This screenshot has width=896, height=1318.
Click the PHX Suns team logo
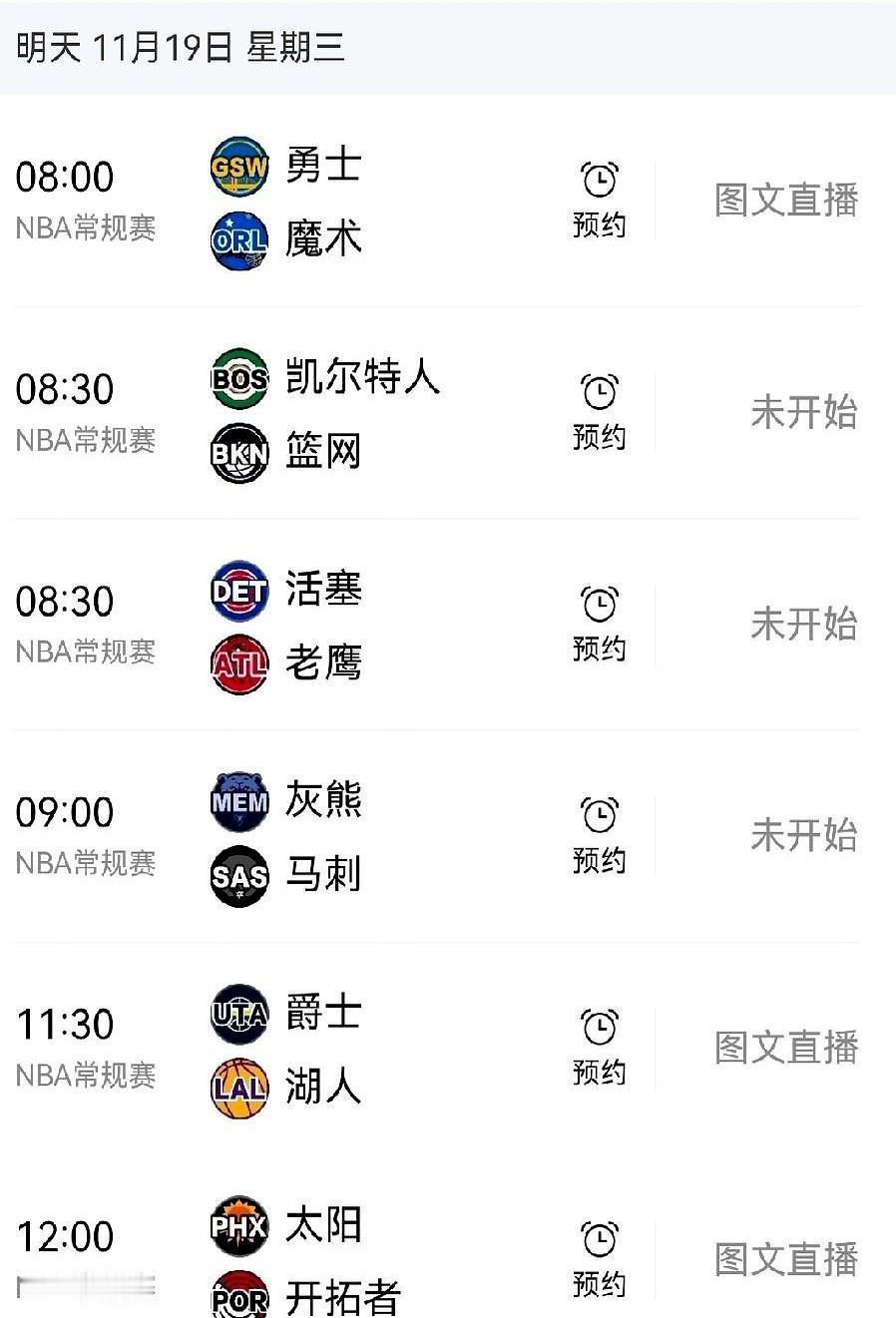click(239, 1225)
